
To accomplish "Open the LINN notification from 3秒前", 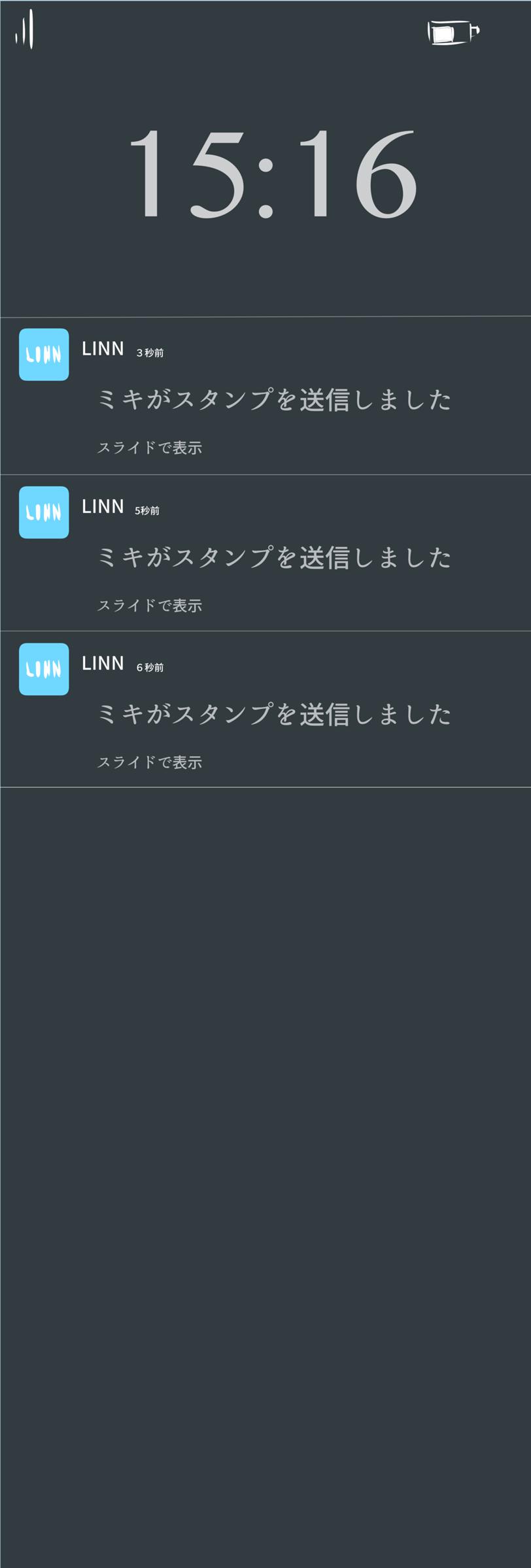I will 265,397.
